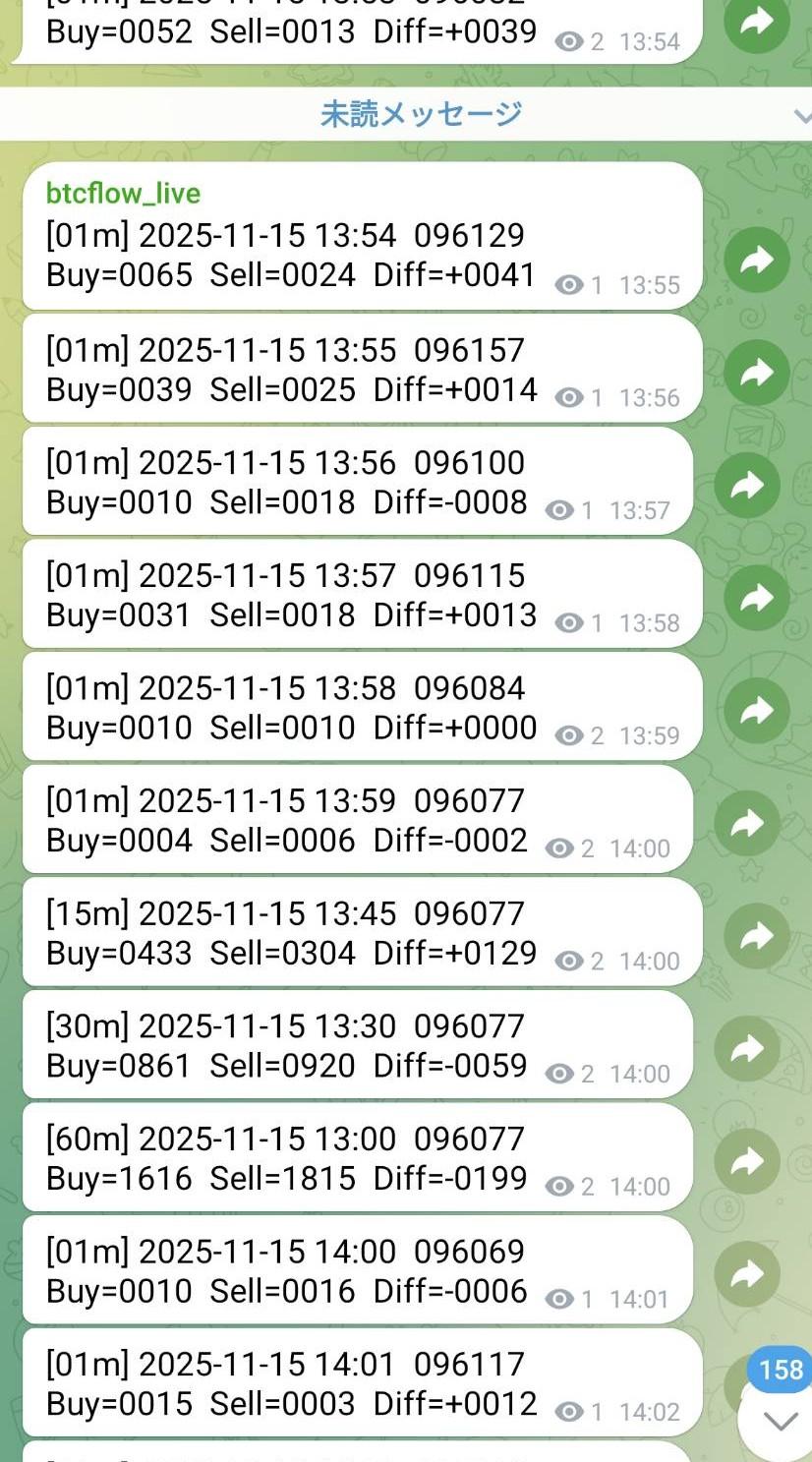Forward the 13:54 message with price 096129
The image size is (812, 1462).
[757, 260]
